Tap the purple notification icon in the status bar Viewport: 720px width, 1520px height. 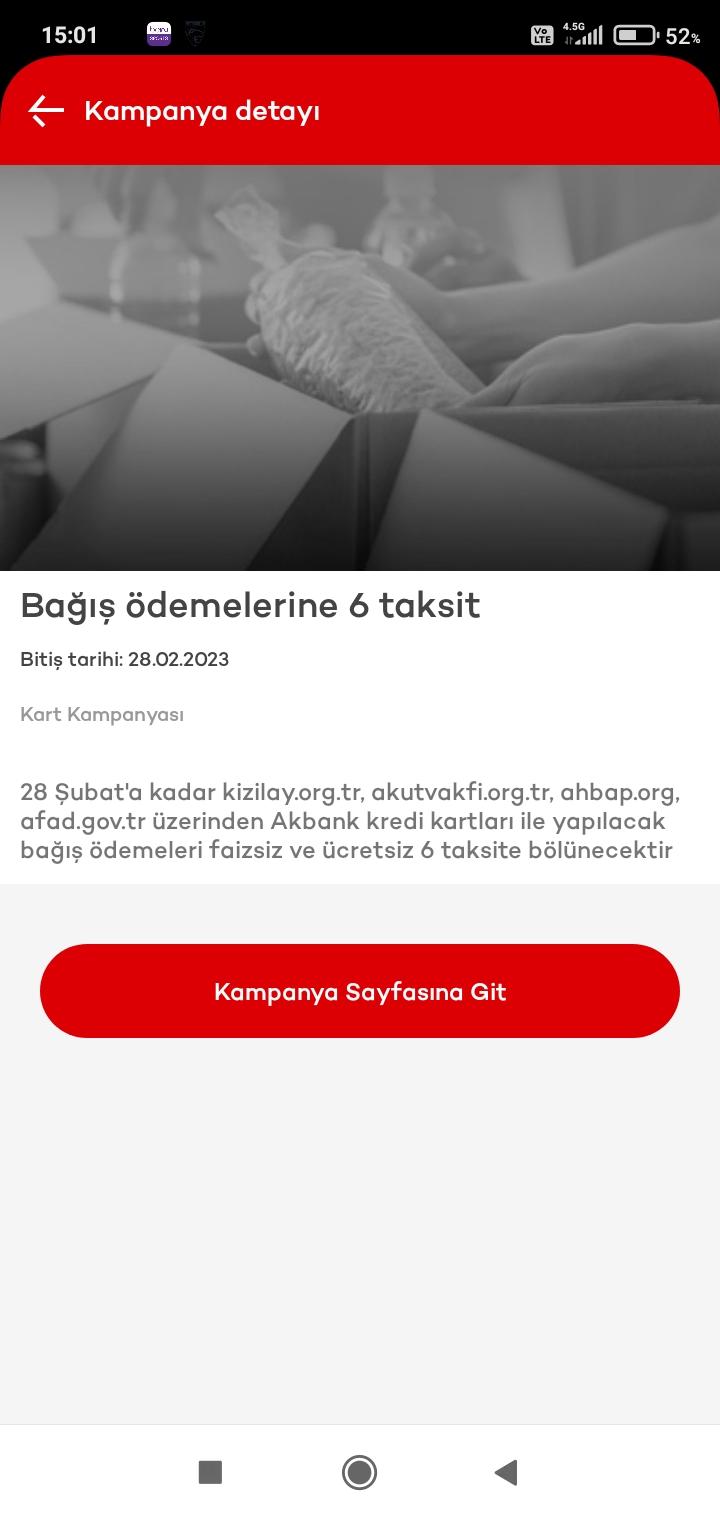(159, 33)
